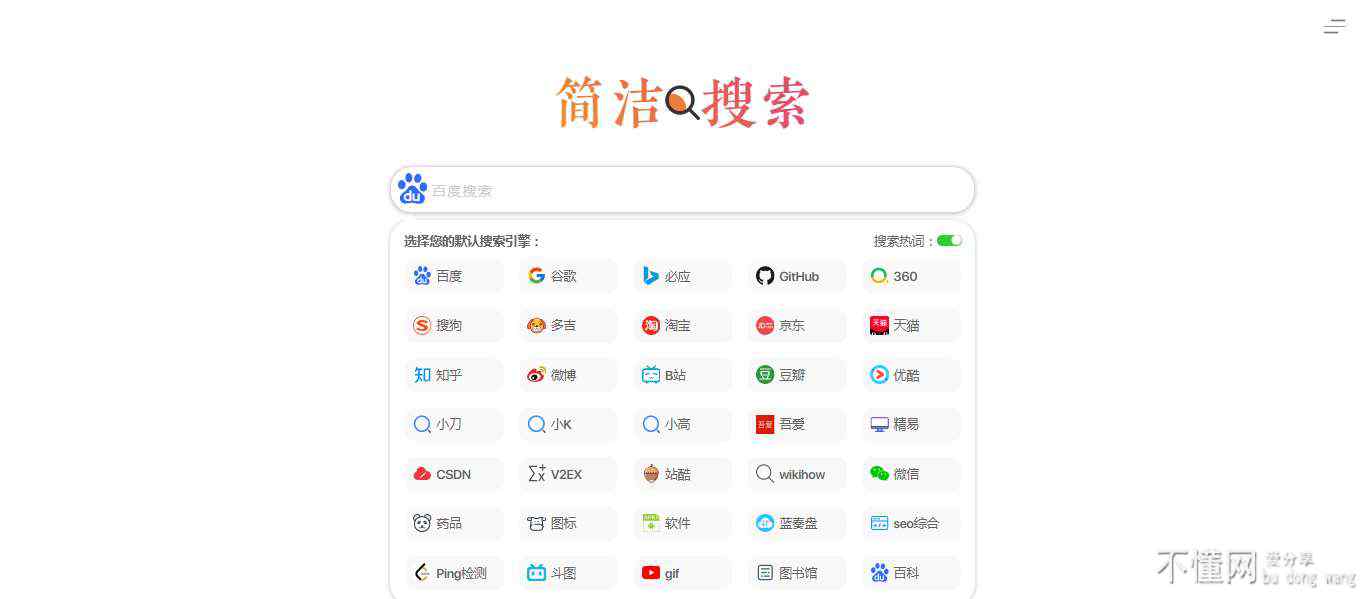Viewport: 1366px width, 599px height.
Task: Choose V2EX from the engine list
Action: 567,474
